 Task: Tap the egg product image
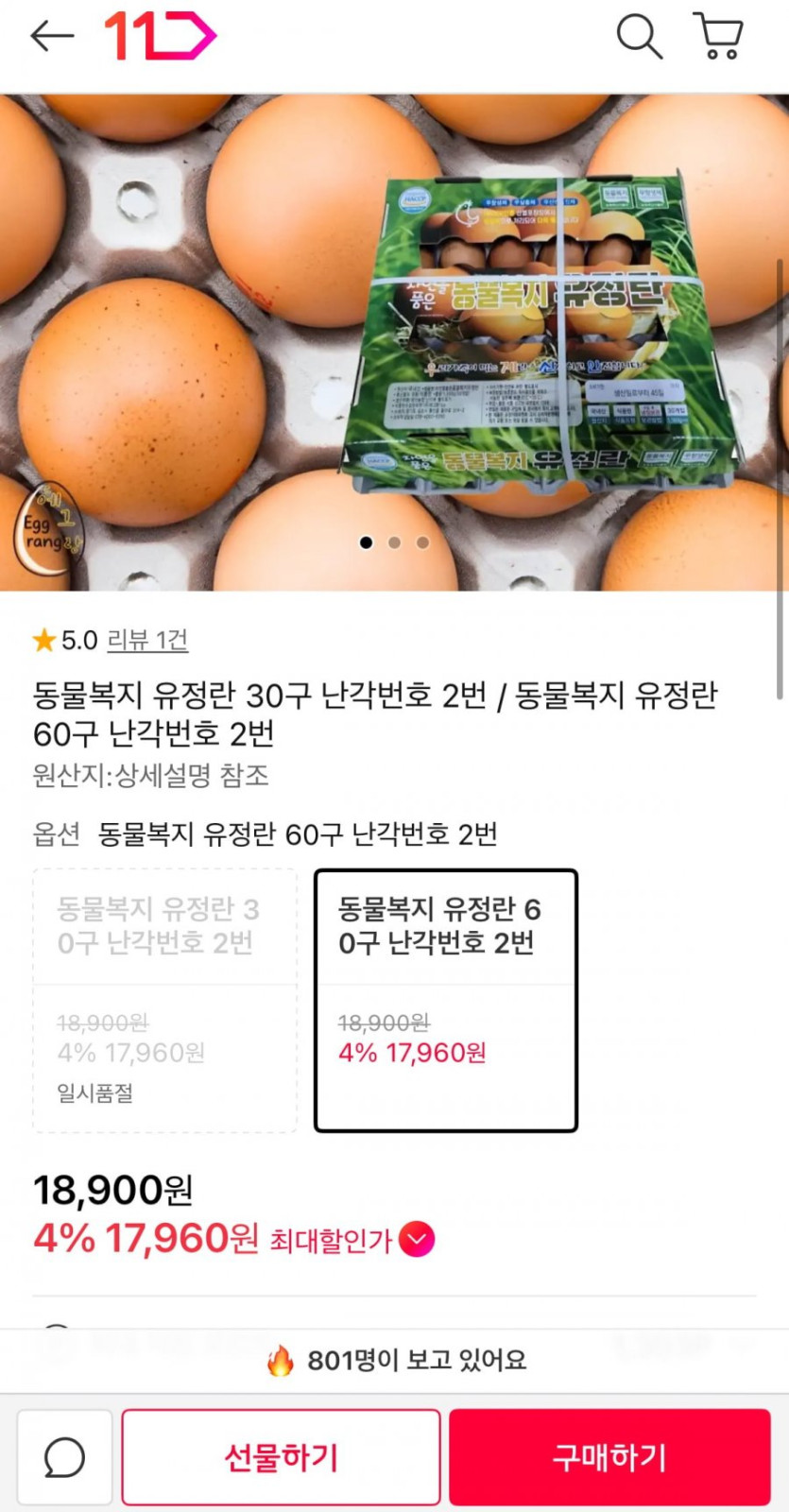[x=394, y=342]
